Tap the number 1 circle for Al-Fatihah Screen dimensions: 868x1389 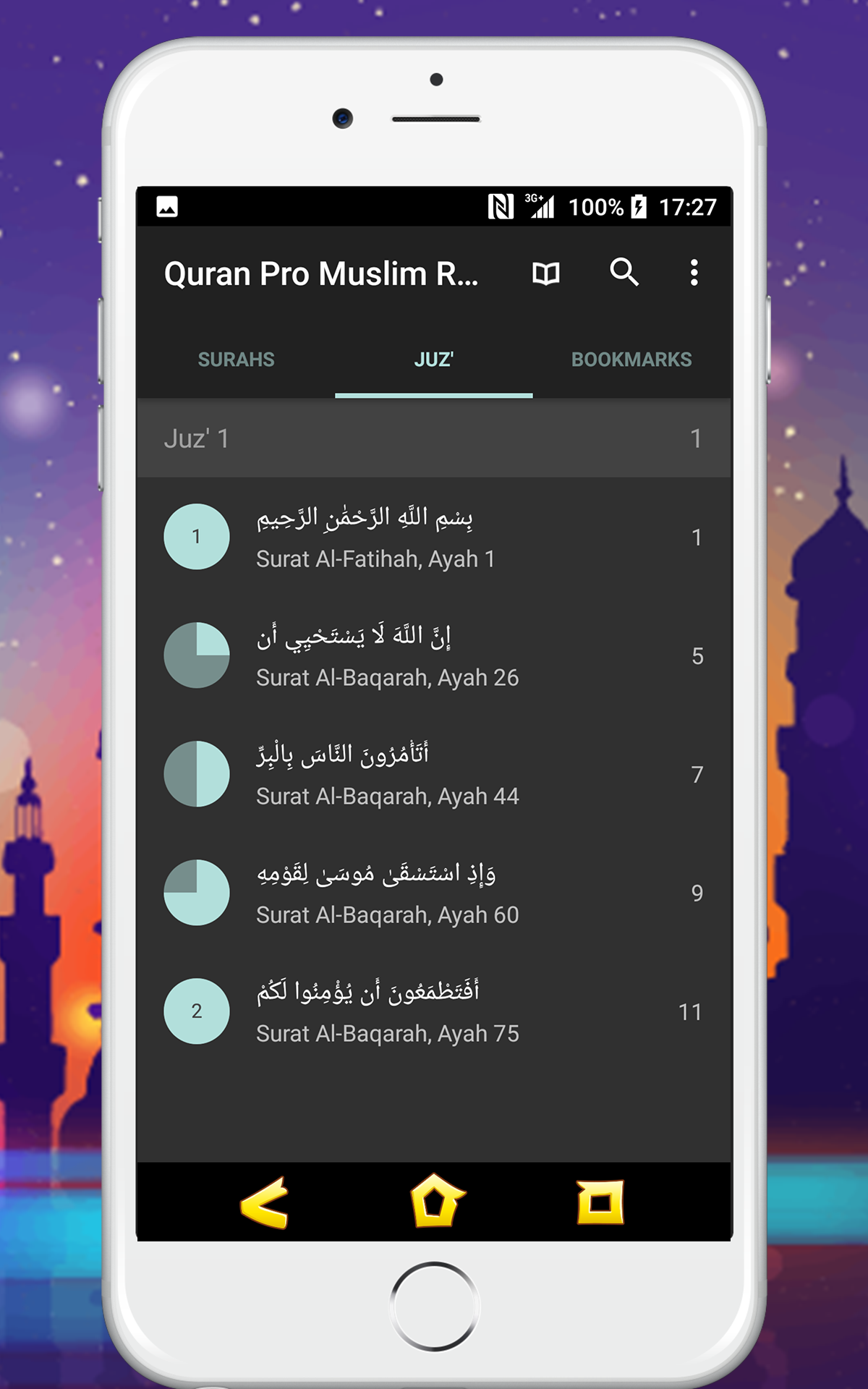pyautogui.click(x=197, y=536)
